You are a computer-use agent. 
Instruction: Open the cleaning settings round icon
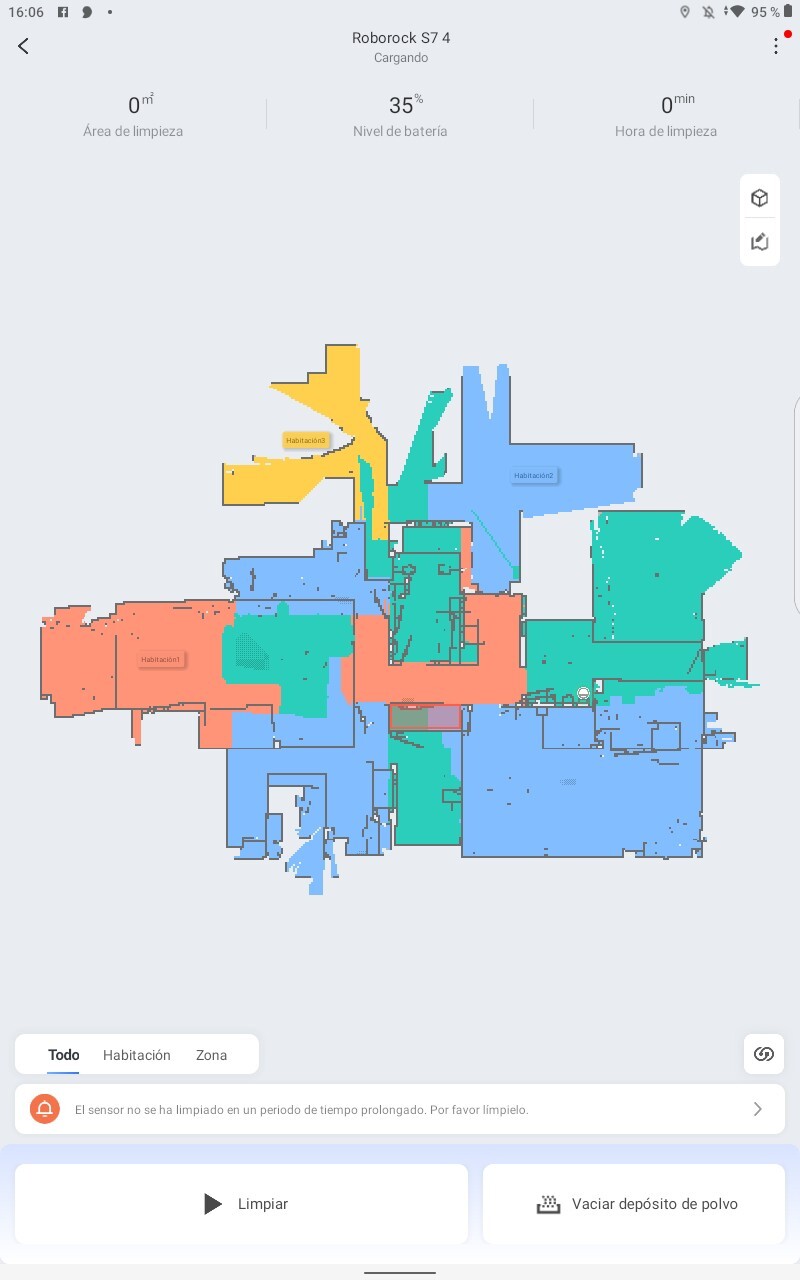tap(764, 1054)
